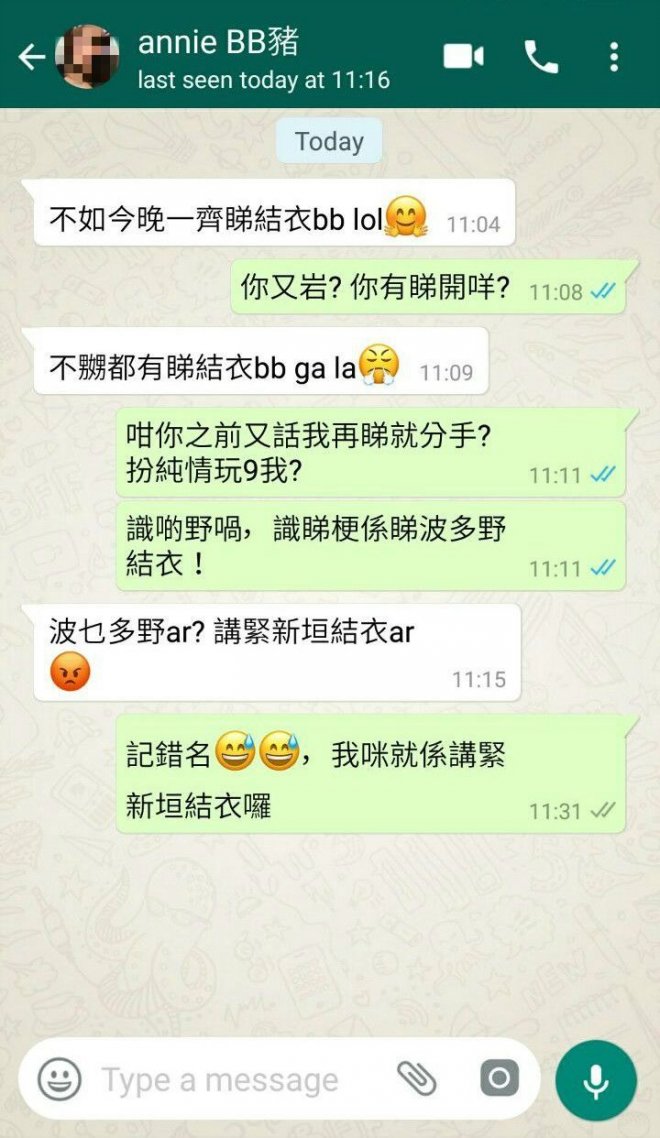Start a video call with annie
Image resolution: width=660 pixels, height=1138 pixels.
point(464,57)
